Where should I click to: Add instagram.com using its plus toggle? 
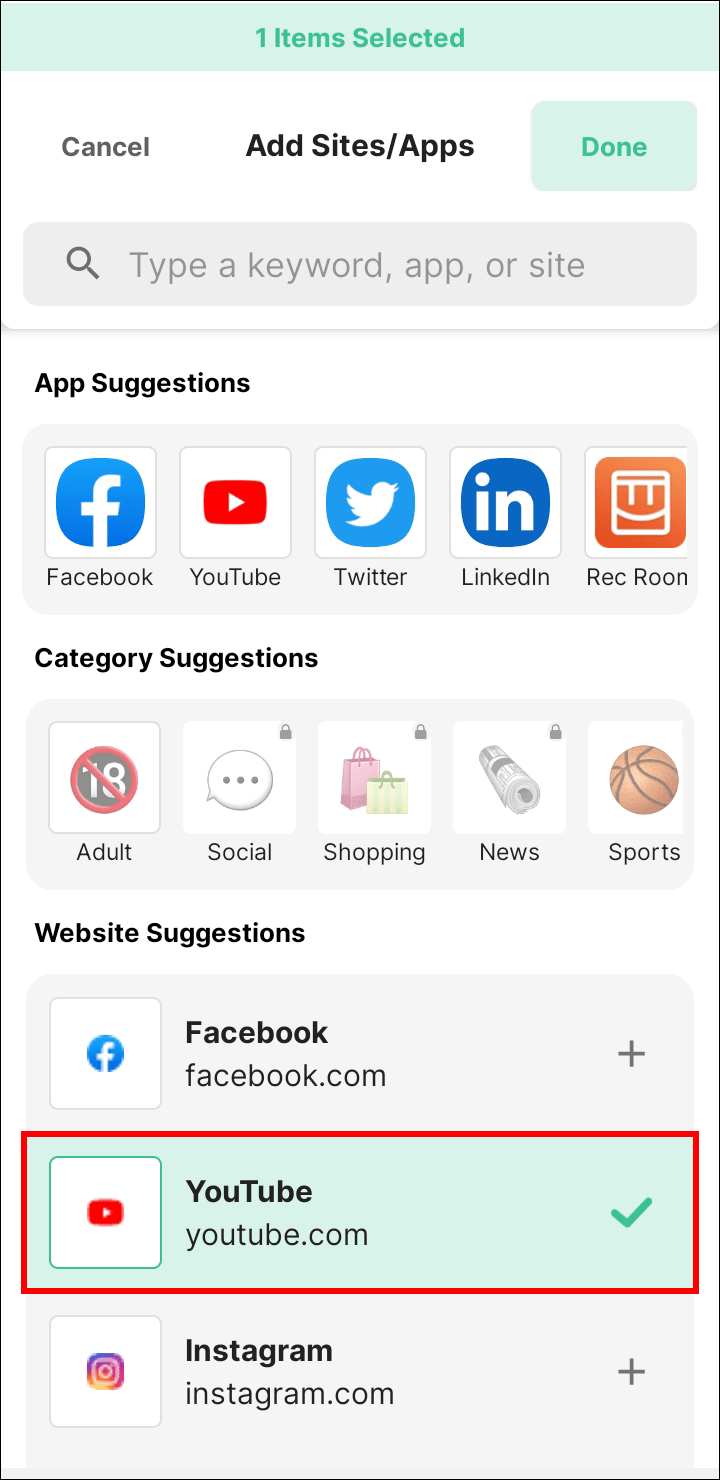pos(631,1371)
